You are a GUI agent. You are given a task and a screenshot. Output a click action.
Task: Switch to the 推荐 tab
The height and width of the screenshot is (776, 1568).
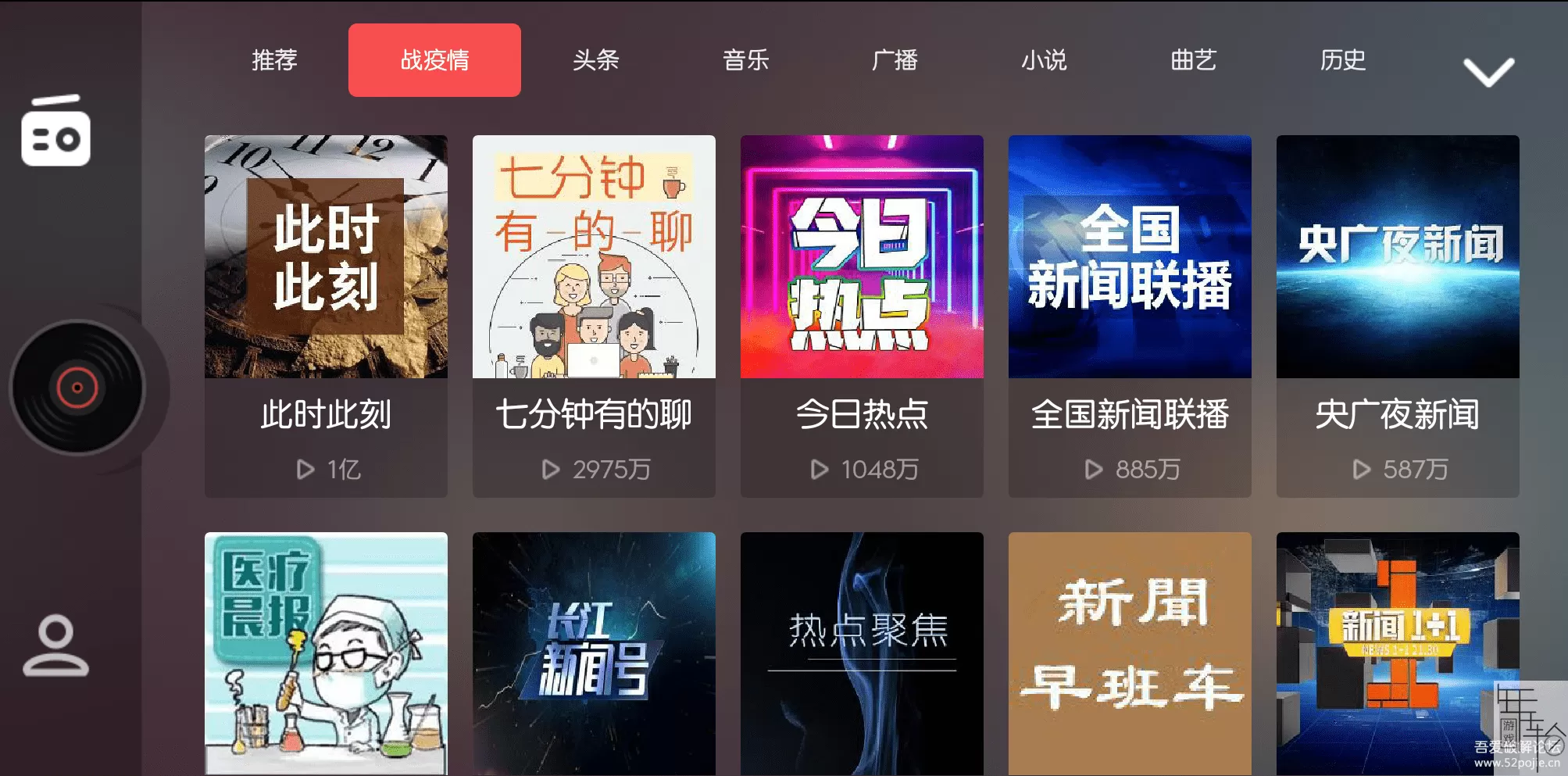point(274,60)
